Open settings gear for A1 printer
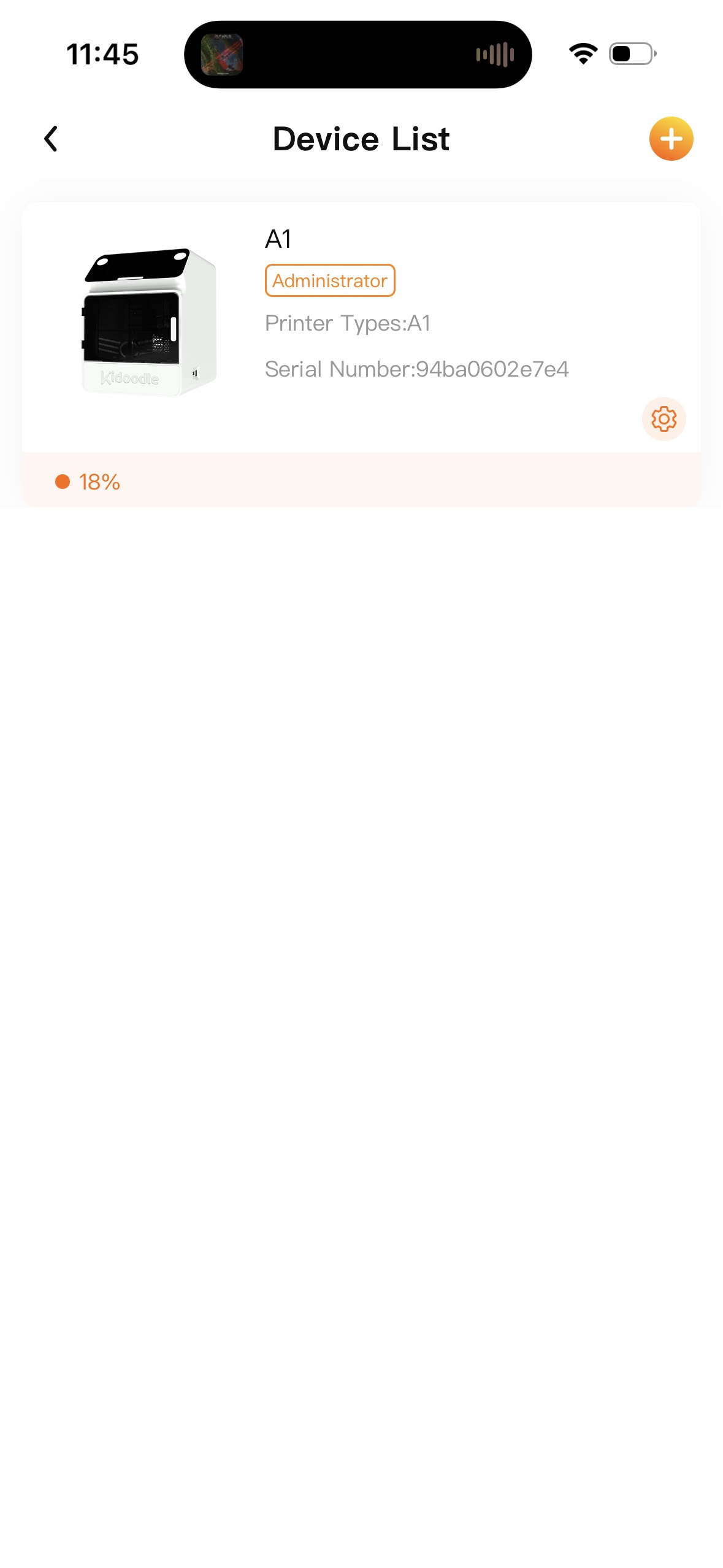Viewport: 723px width, 1568px height. pyautogui.click(x=664, y=419)
